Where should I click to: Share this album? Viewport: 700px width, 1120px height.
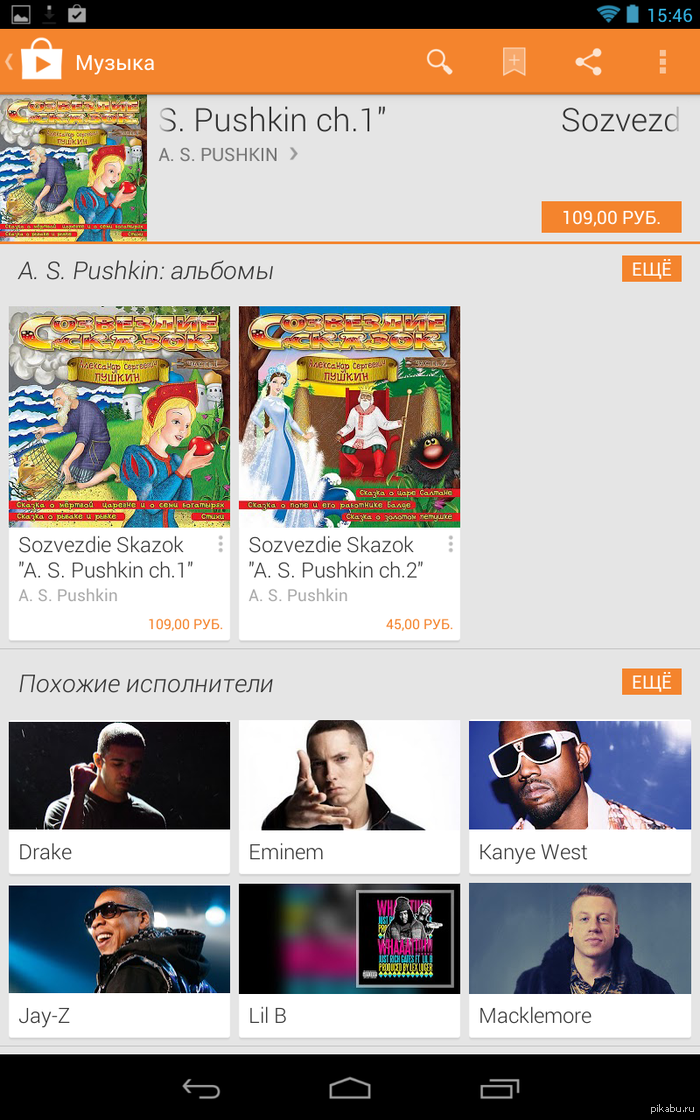pyautogui.click(x=588, y=62)
